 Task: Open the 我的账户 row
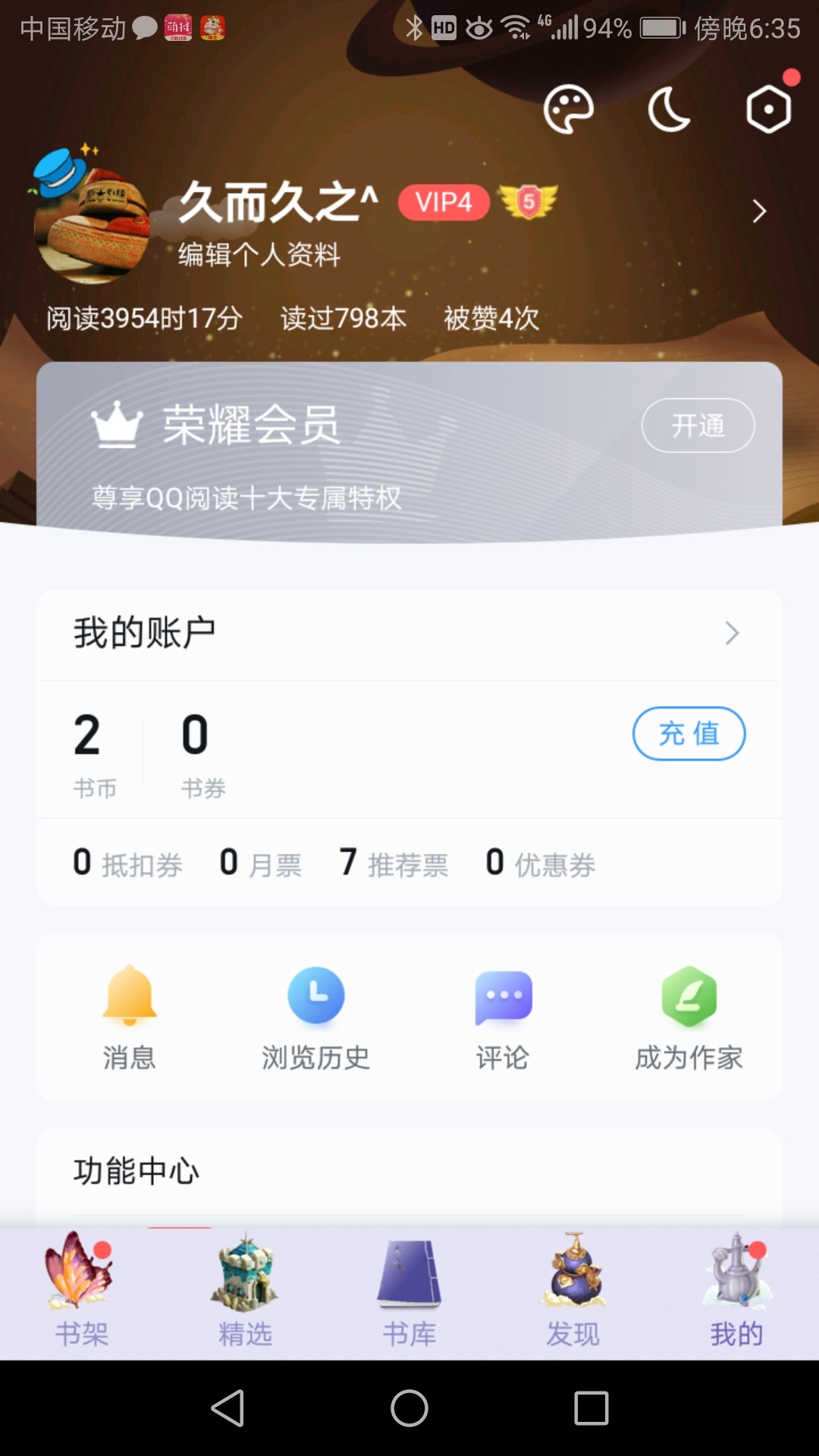(x=409, y=633)
